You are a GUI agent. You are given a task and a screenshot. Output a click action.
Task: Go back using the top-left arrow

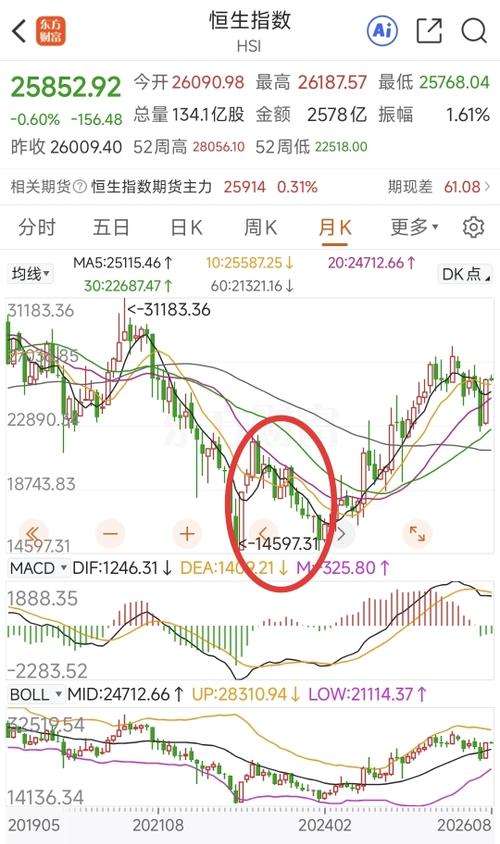click(x=19, y=31)
